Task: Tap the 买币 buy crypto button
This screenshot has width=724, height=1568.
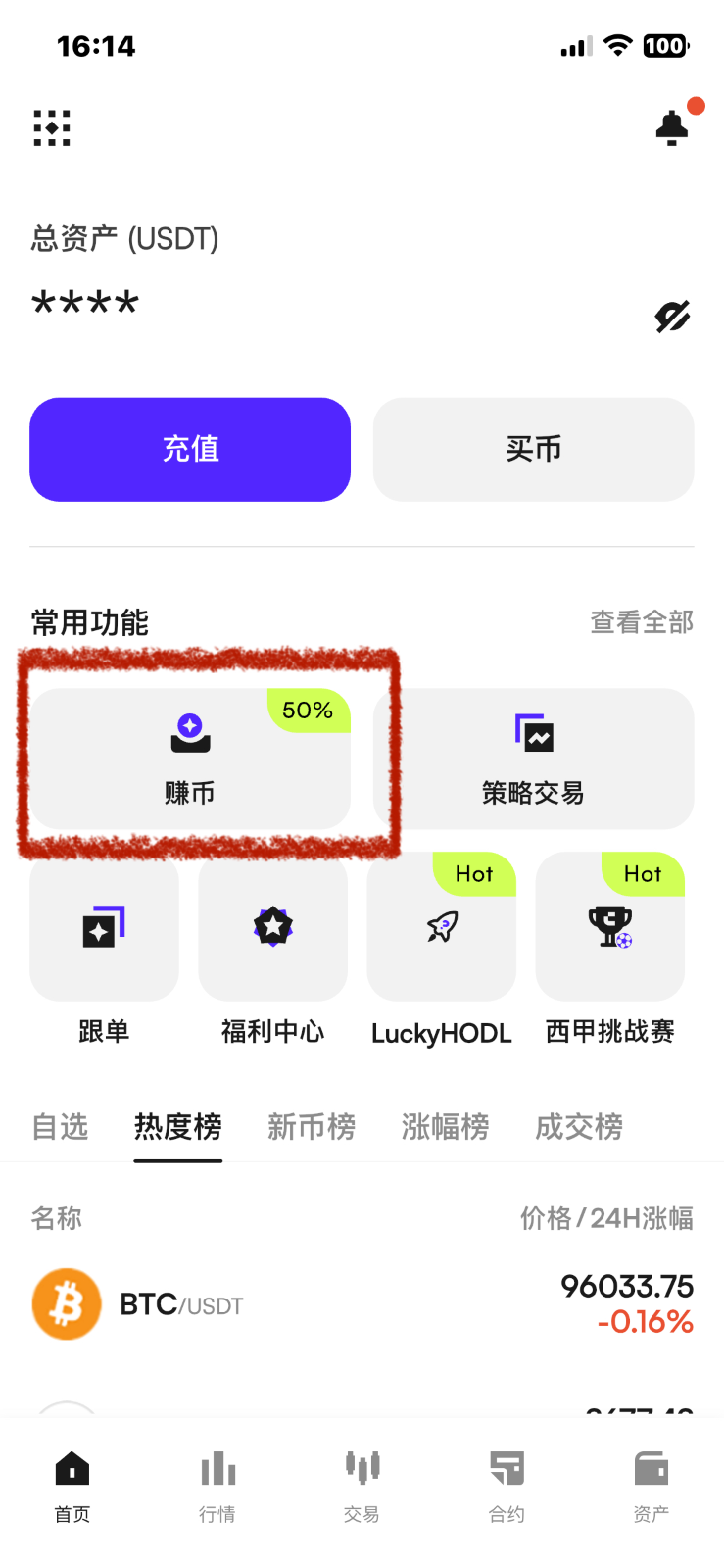Action: (x=533, y=450)
